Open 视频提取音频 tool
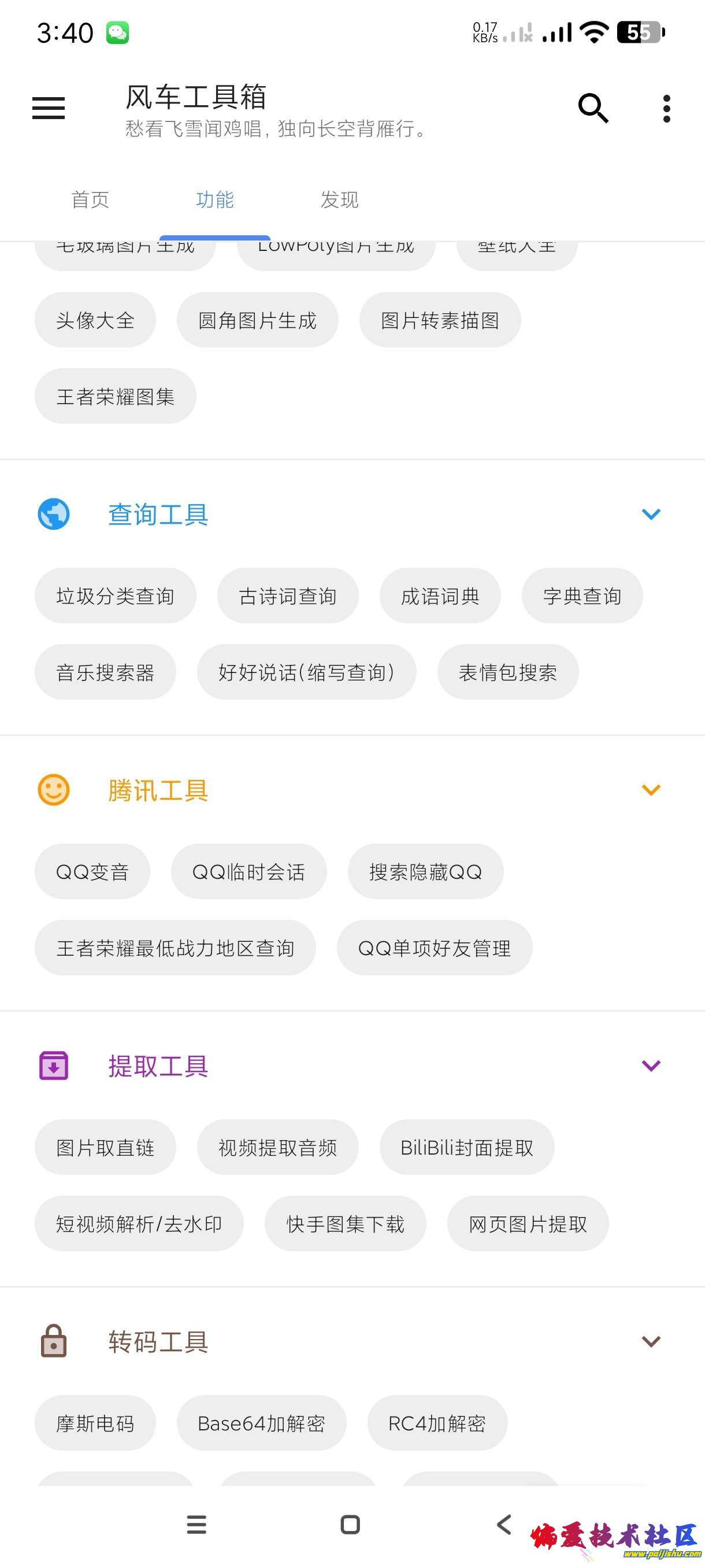 [x=277, y=1148]
